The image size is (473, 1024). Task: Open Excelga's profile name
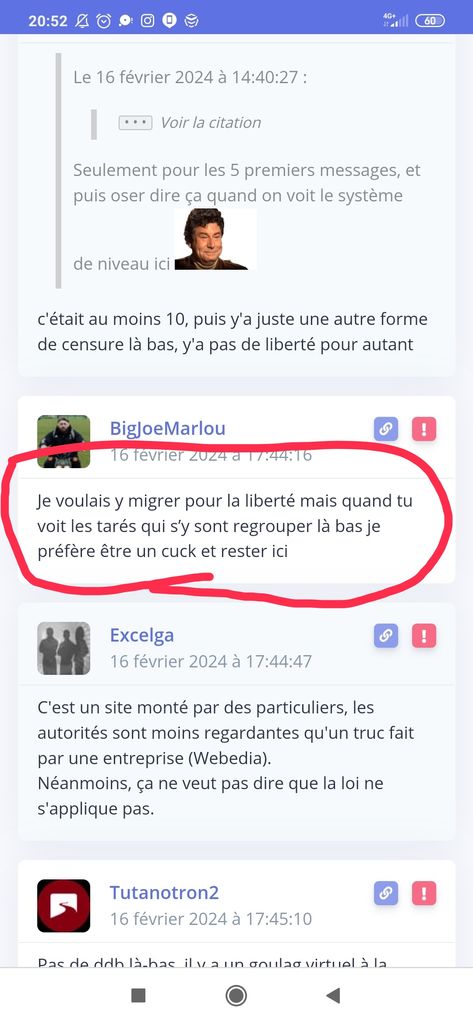pos(142,635)
